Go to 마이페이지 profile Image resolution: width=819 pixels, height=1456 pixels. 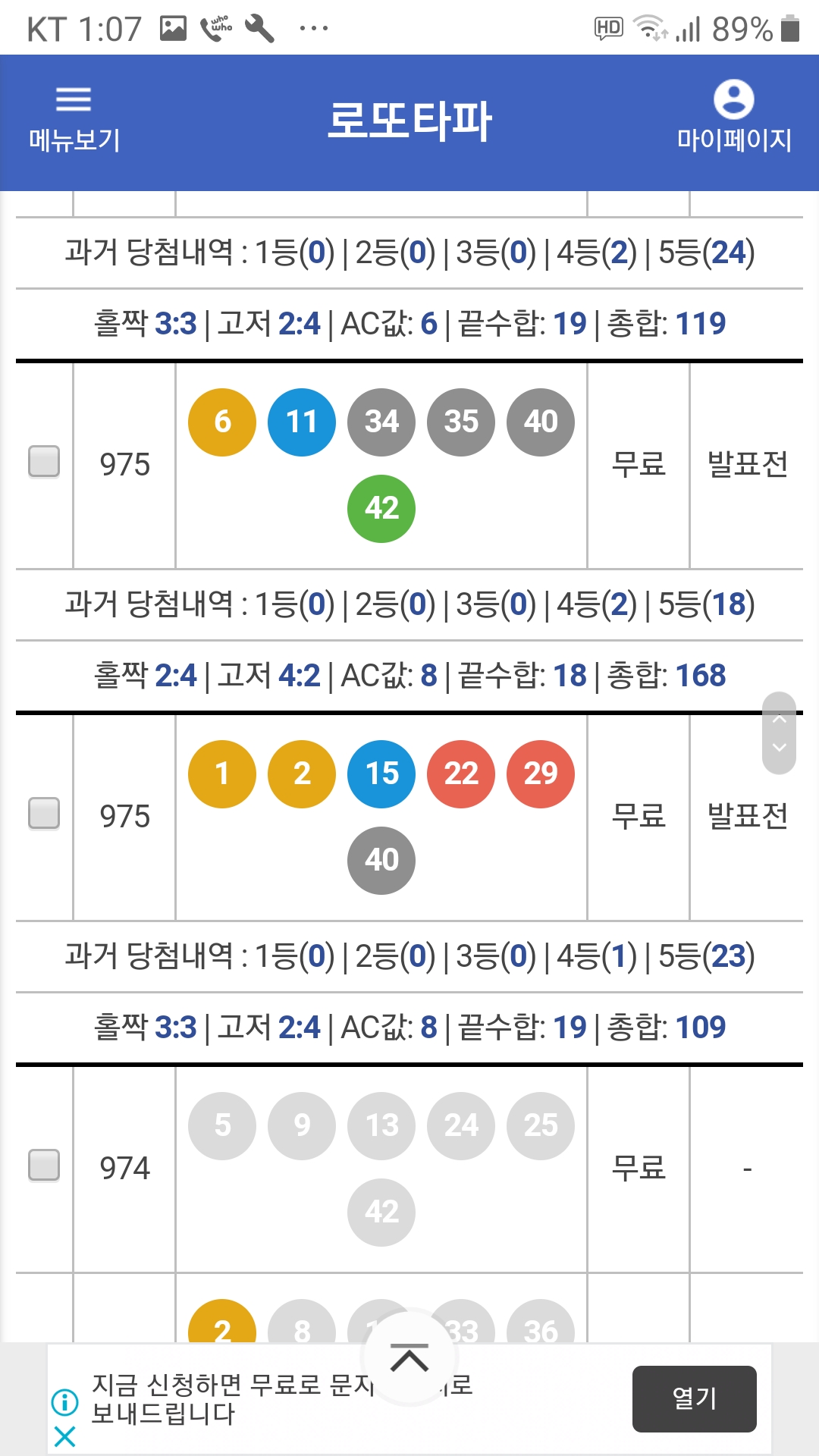pyautogui.click(x=734, y=118)
